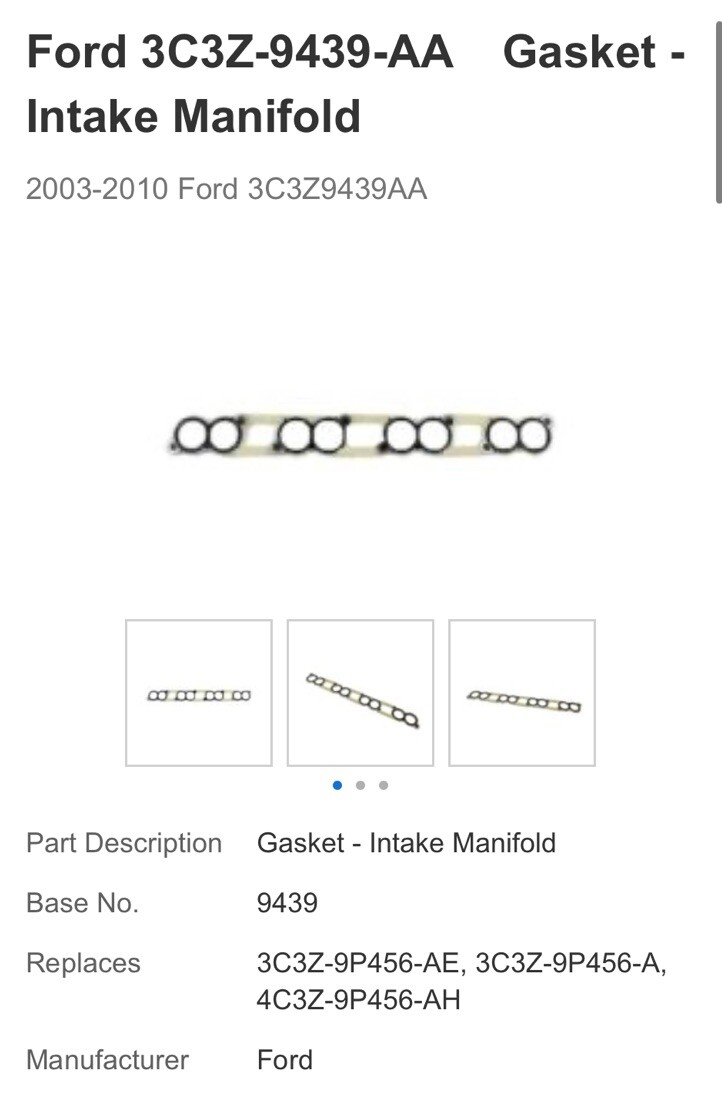Select the first straight gasket thumbnail
Screen dimensions: 722x1107
[198, 693]
